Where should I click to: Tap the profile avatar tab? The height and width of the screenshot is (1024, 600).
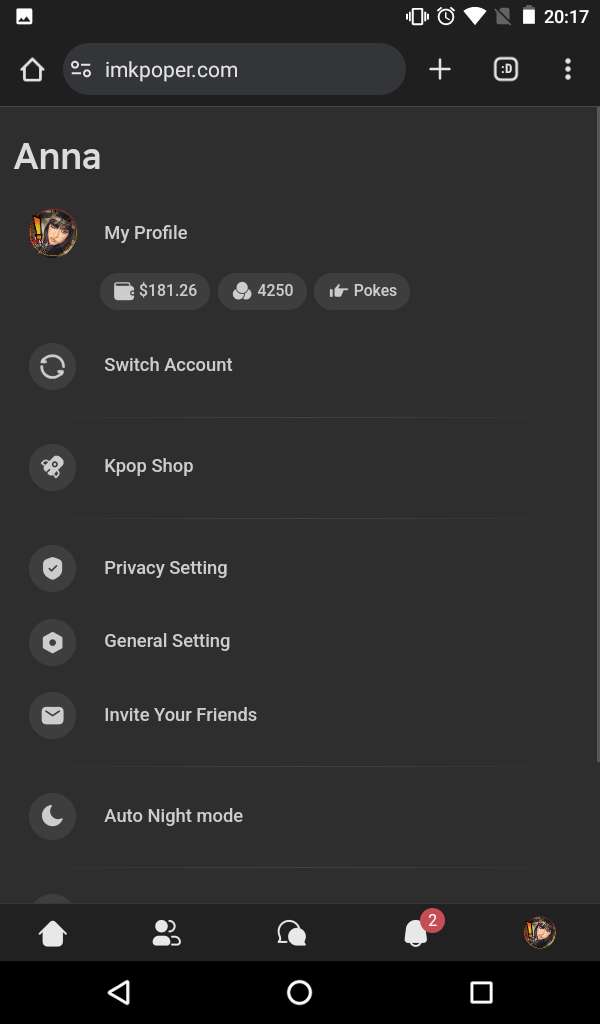pyautogui.click(x=540, y=933)
